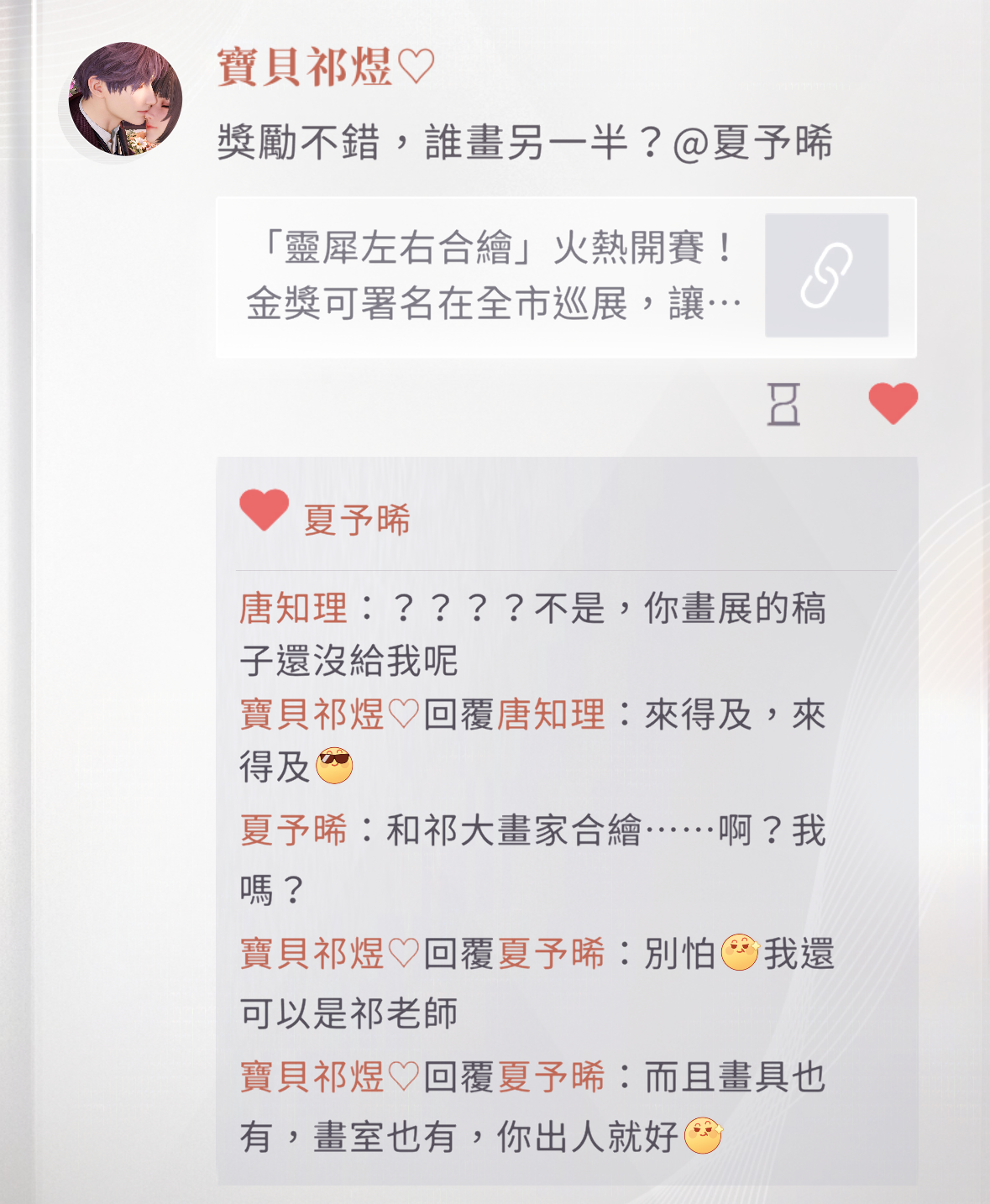Tap the hourglass icon under the post
Image resolution: width=990 pixels, height=1204 pixels.
tap(783, 404)
